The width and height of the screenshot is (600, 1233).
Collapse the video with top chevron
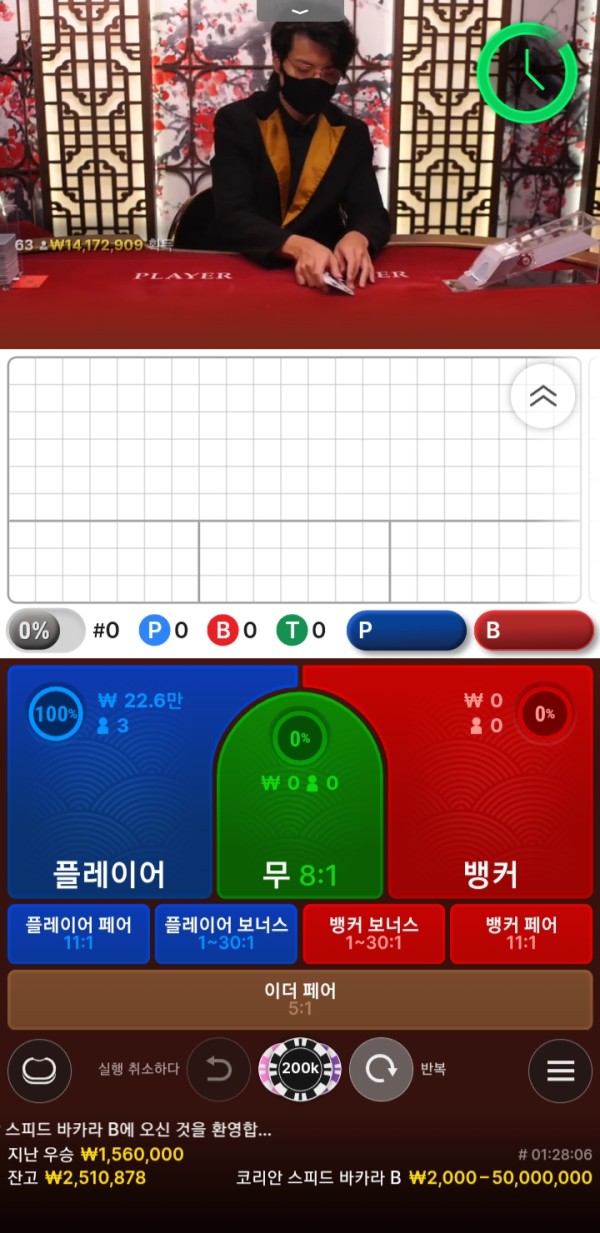(300, 10)
